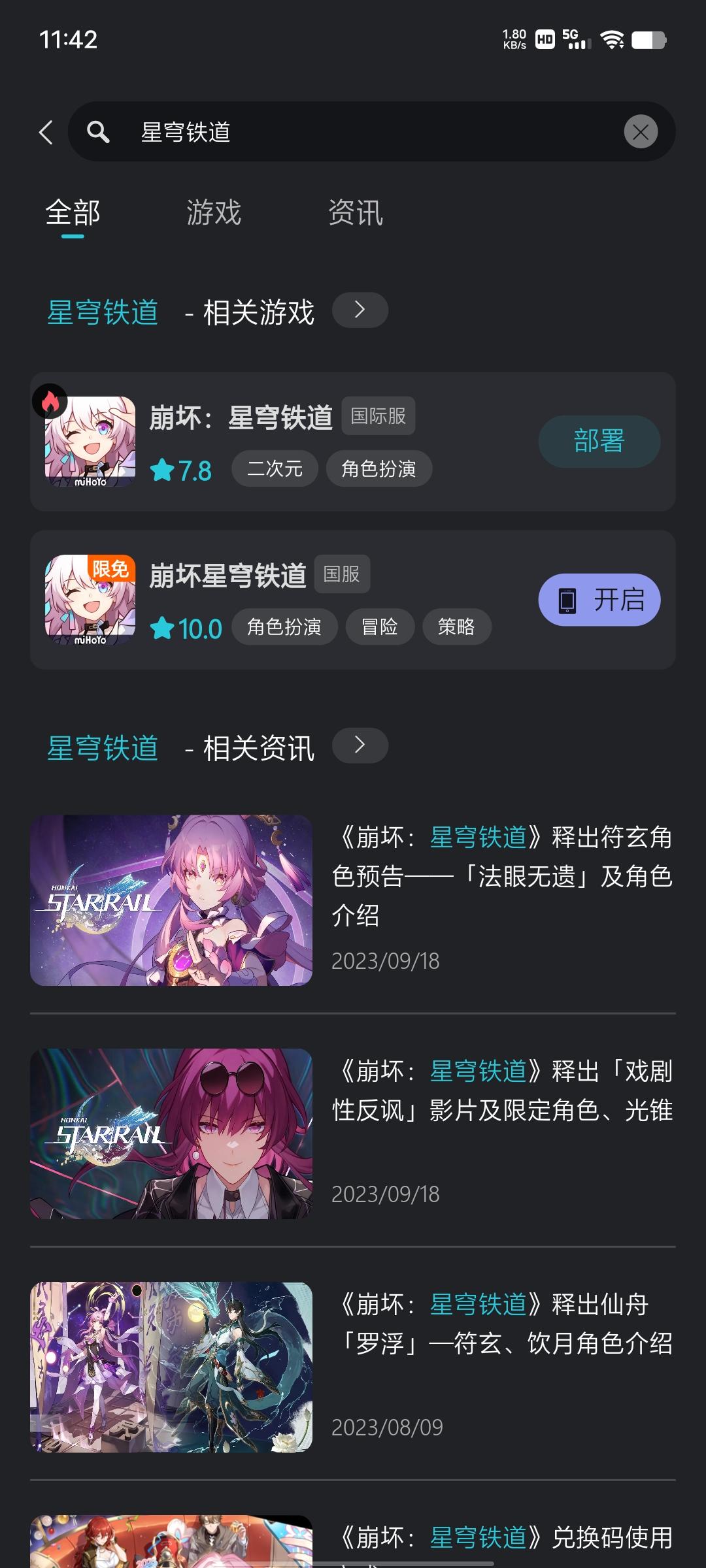The image size is (706, 1568).
Task: Tap the back arrow to return
Action: 44,131
